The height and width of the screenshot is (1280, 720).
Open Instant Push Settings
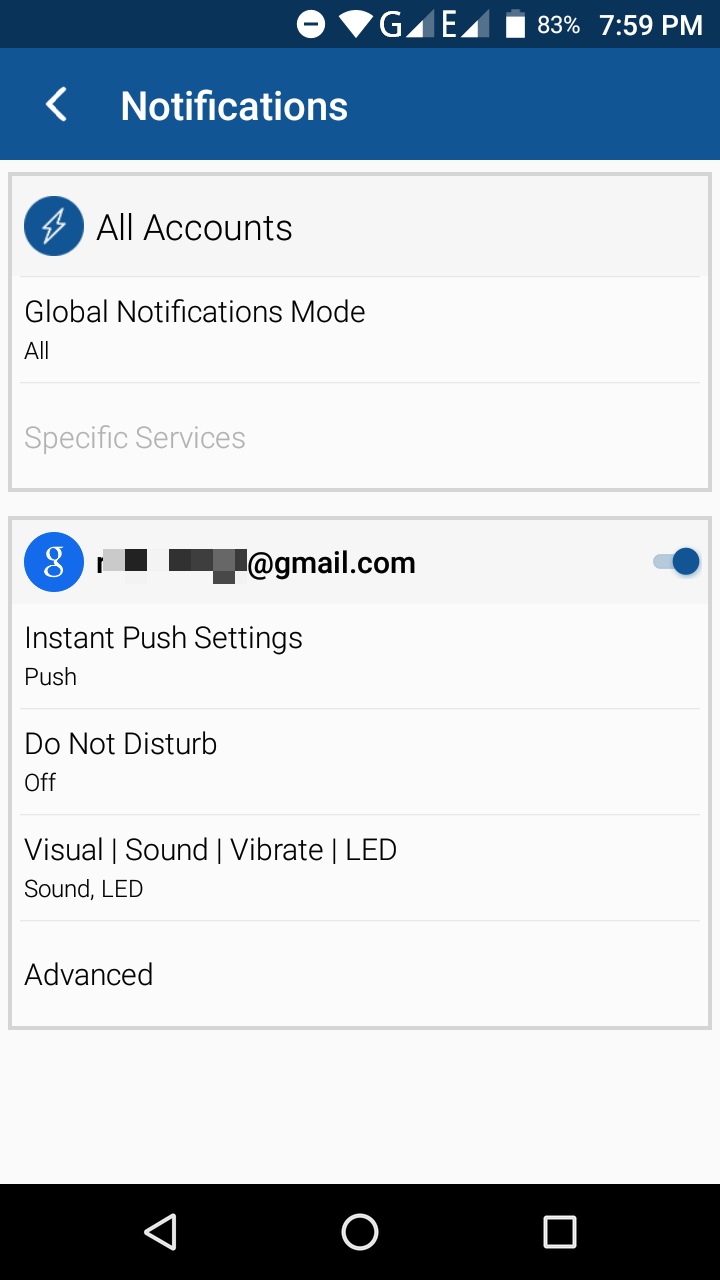pyautogui.click(x=360, y=656)
